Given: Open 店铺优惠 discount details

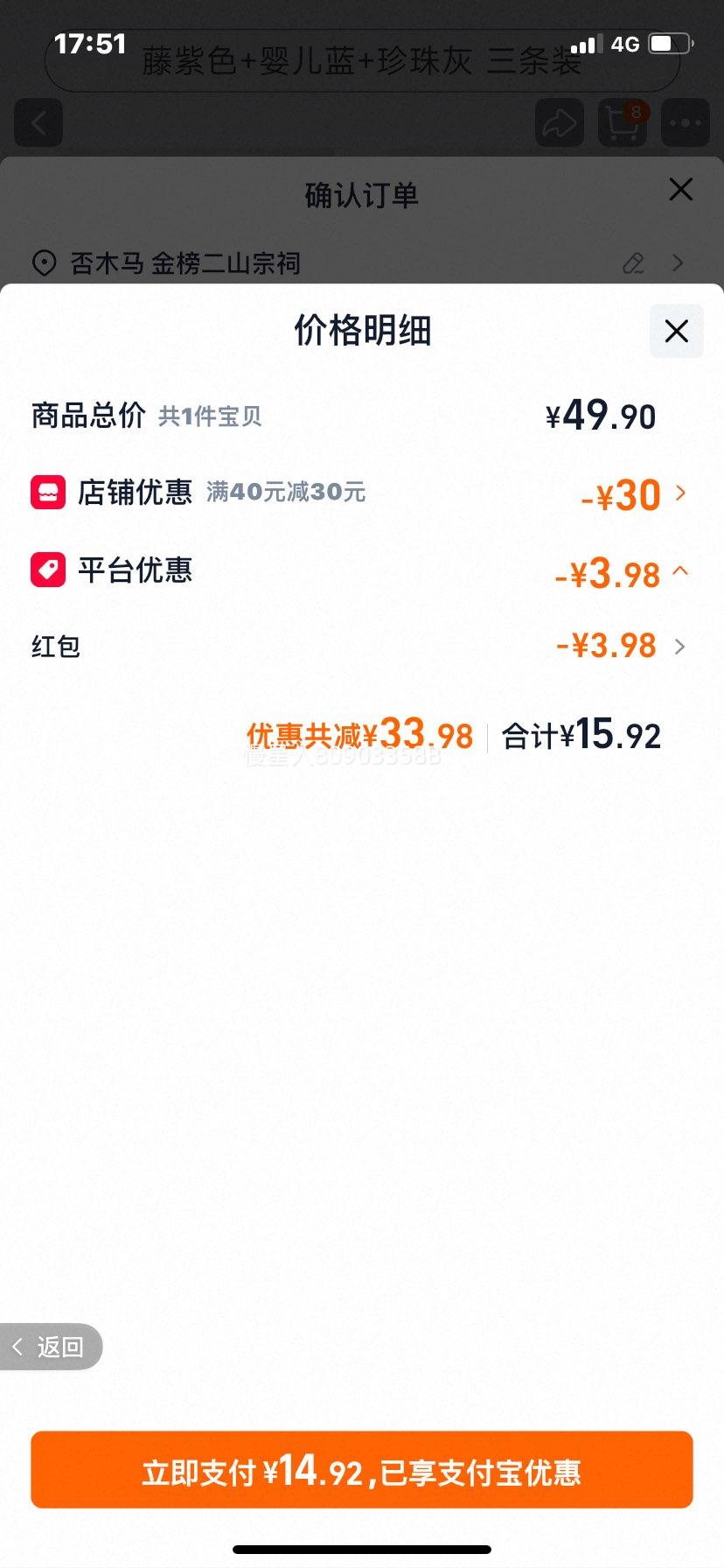Looking at the screenshot, I should click(359, 493).
